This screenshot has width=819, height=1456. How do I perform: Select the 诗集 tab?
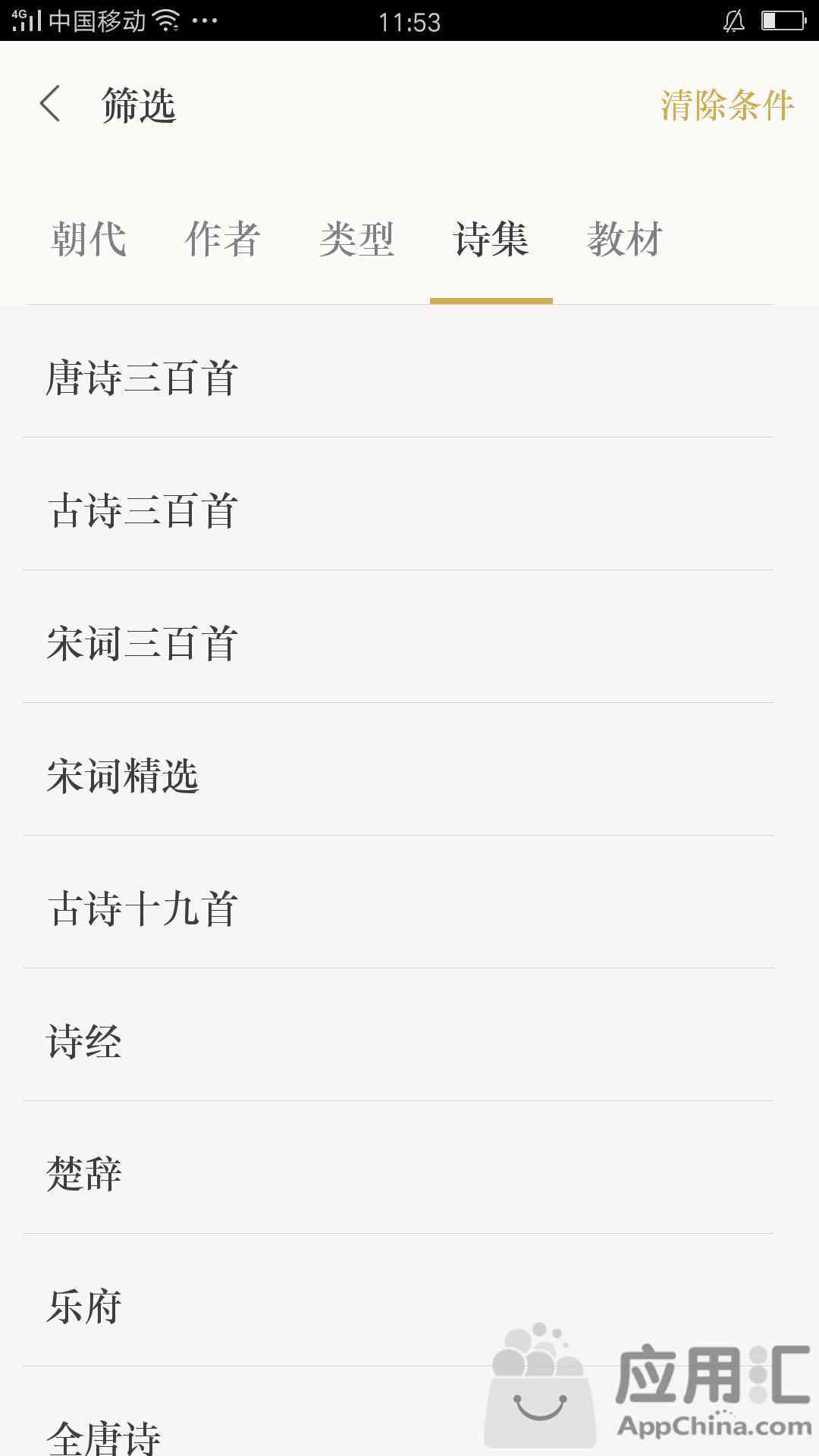tap(491, 240)
